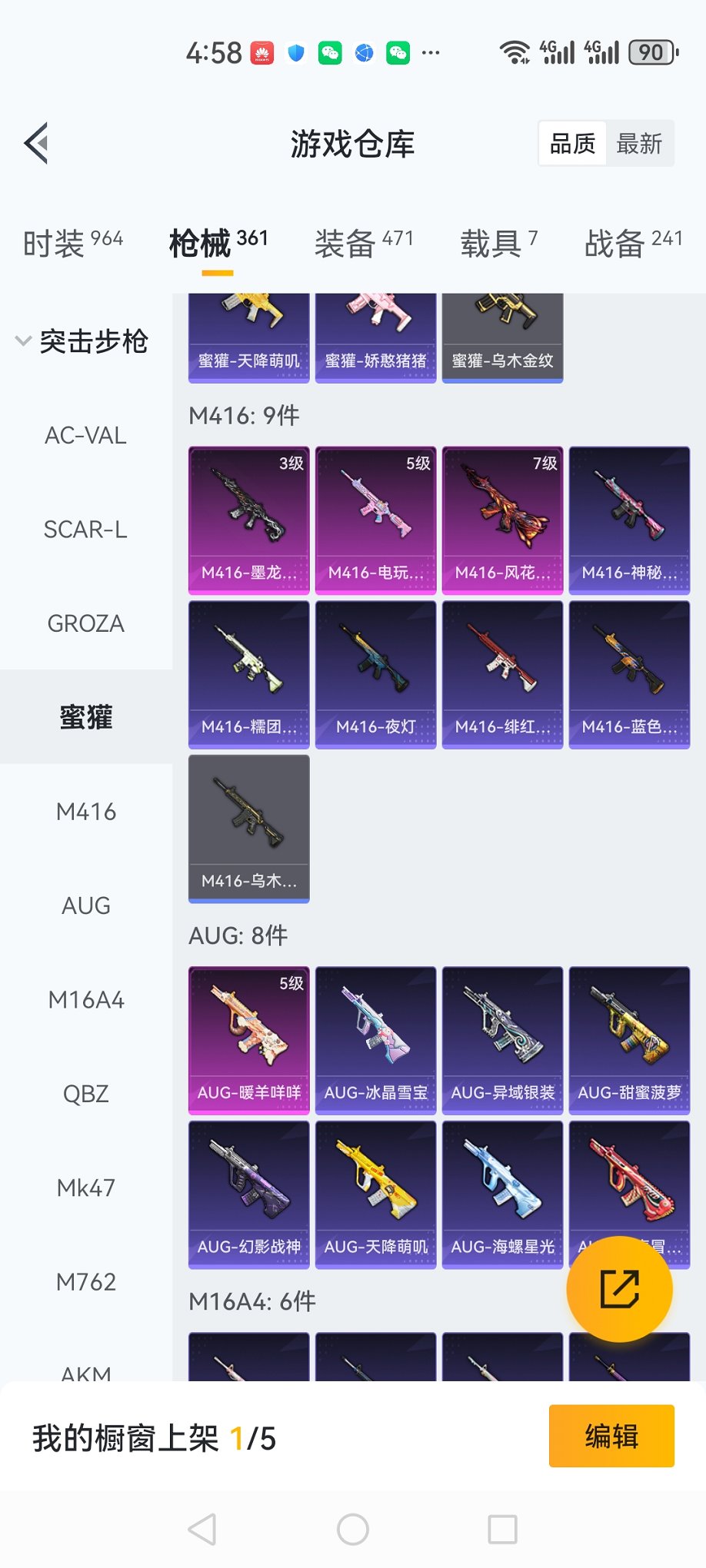Viewport: 706px width, 1568px height.
Task: Sort items by 品质
Action: (x=572, y=144)
